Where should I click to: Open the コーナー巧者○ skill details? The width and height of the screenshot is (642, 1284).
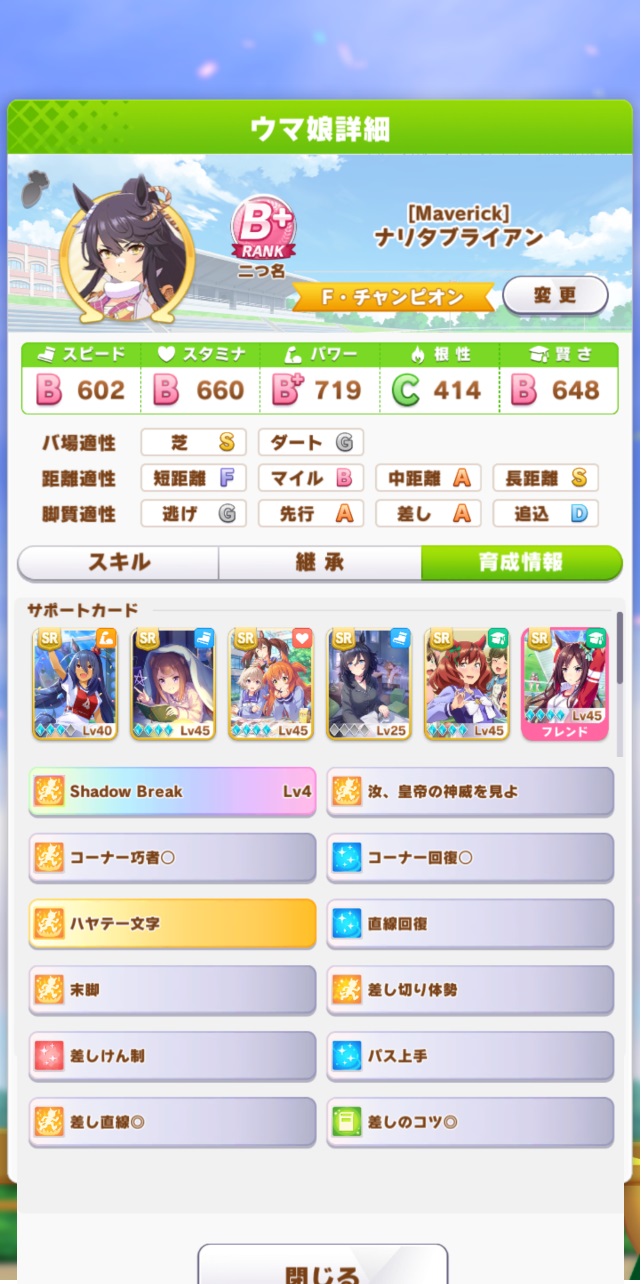click(x=172, y=858)
